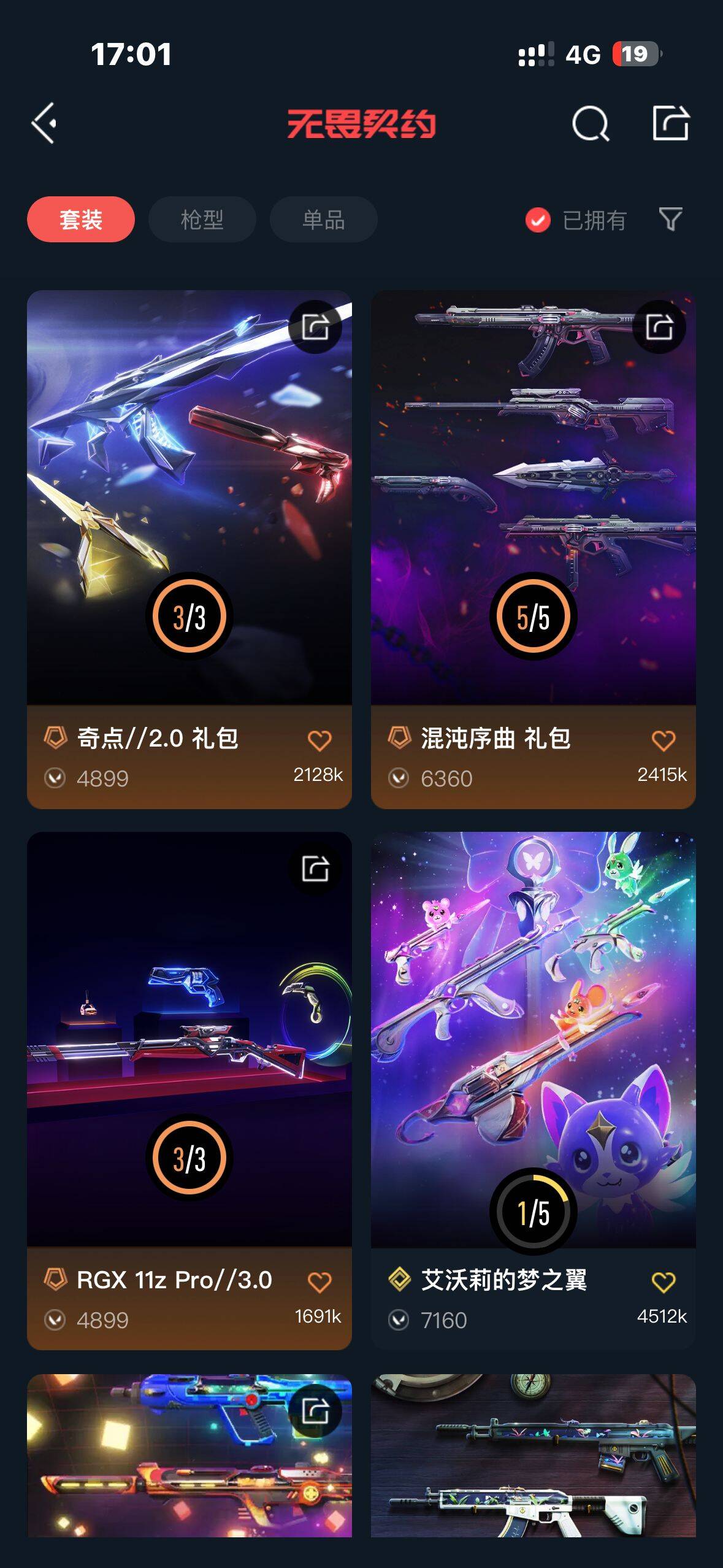Viewport: 723px width, 1568px height.
Task: Like the RGX 11z Pro//3.0 bundle
Action: (x=319, y=1282)
